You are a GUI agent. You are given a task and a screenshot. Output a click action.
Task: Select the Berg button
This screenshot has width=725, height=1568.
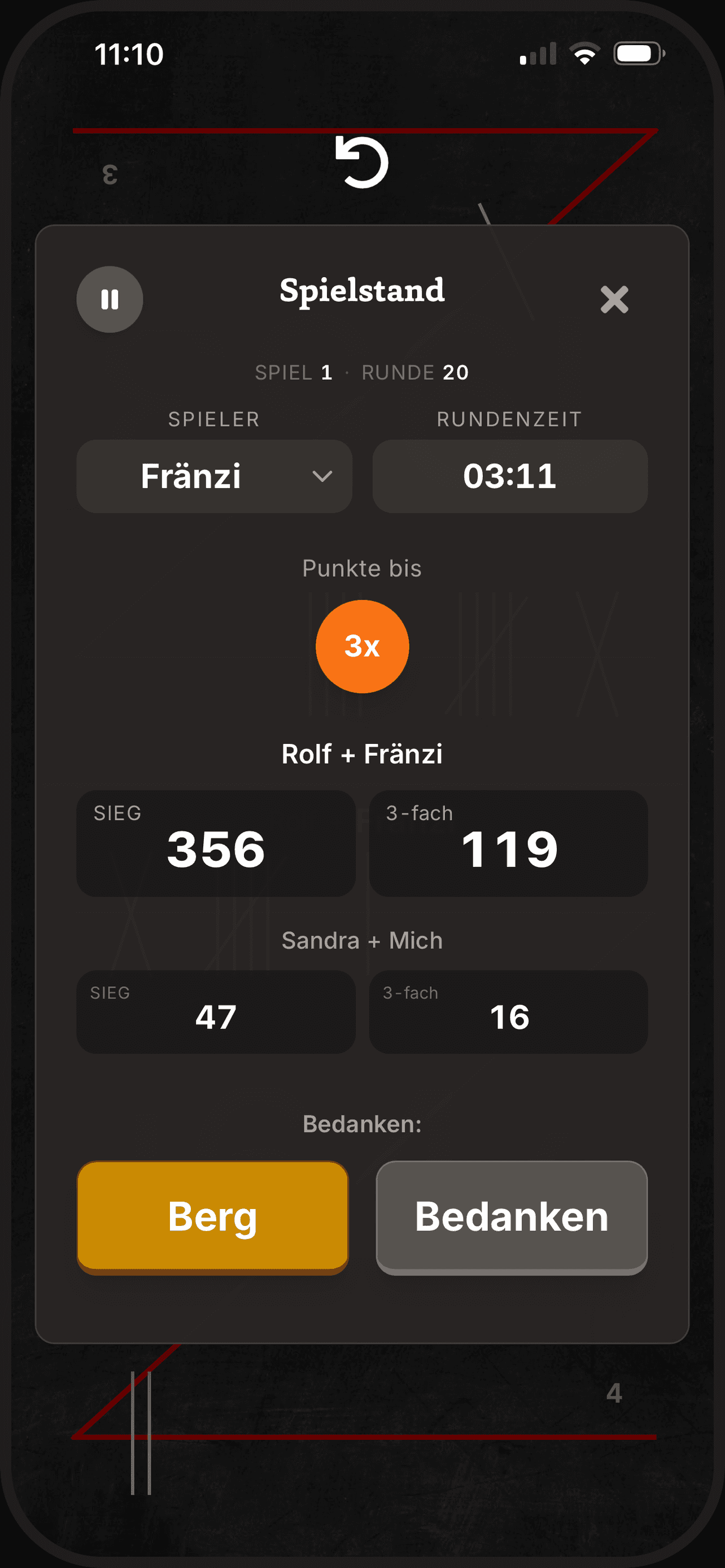pyautogui.click(x=212, y=1217)
